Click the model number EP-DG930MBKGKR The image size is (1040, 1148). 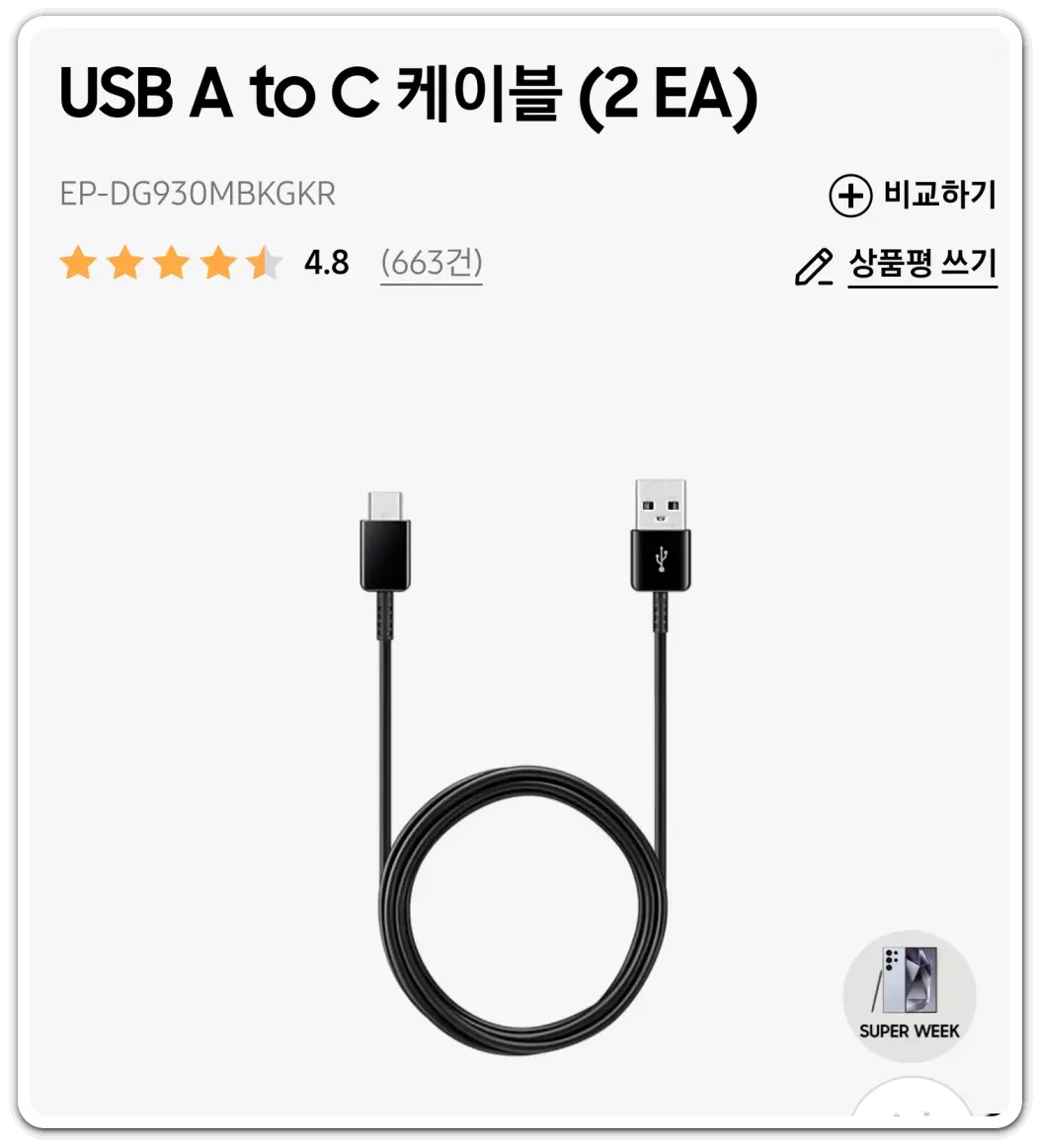198,194
